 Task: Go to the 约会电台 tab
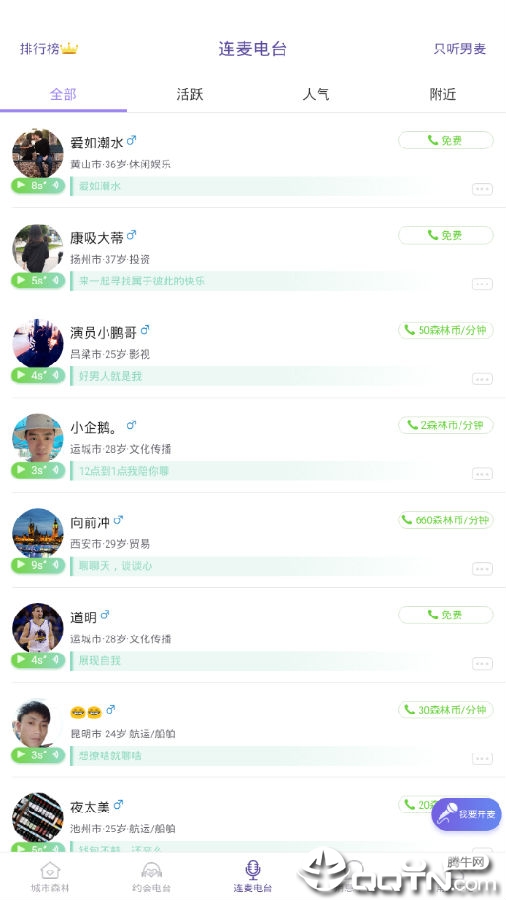click(151, 877)
